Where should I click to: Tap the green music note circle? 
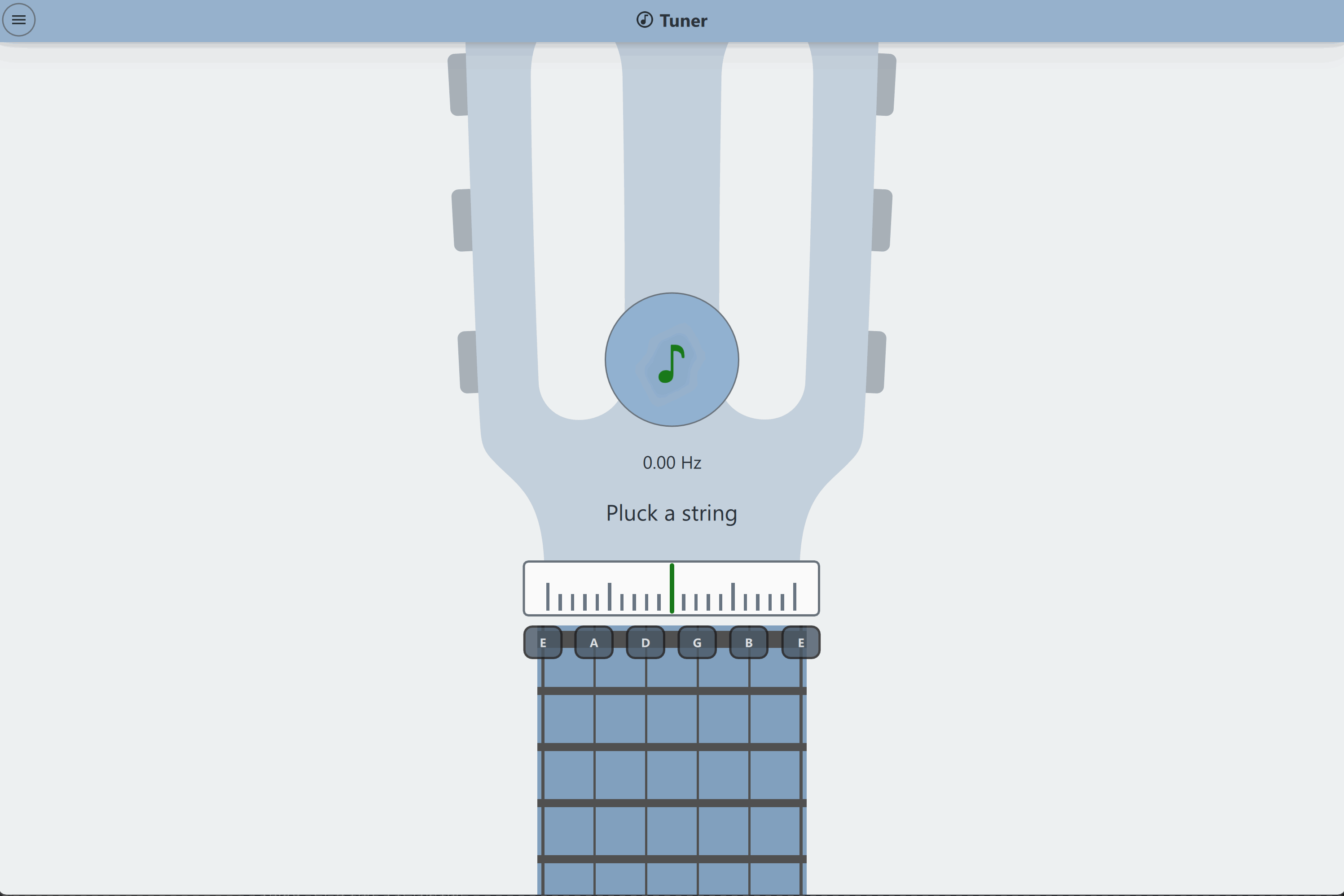coord(672,360)
